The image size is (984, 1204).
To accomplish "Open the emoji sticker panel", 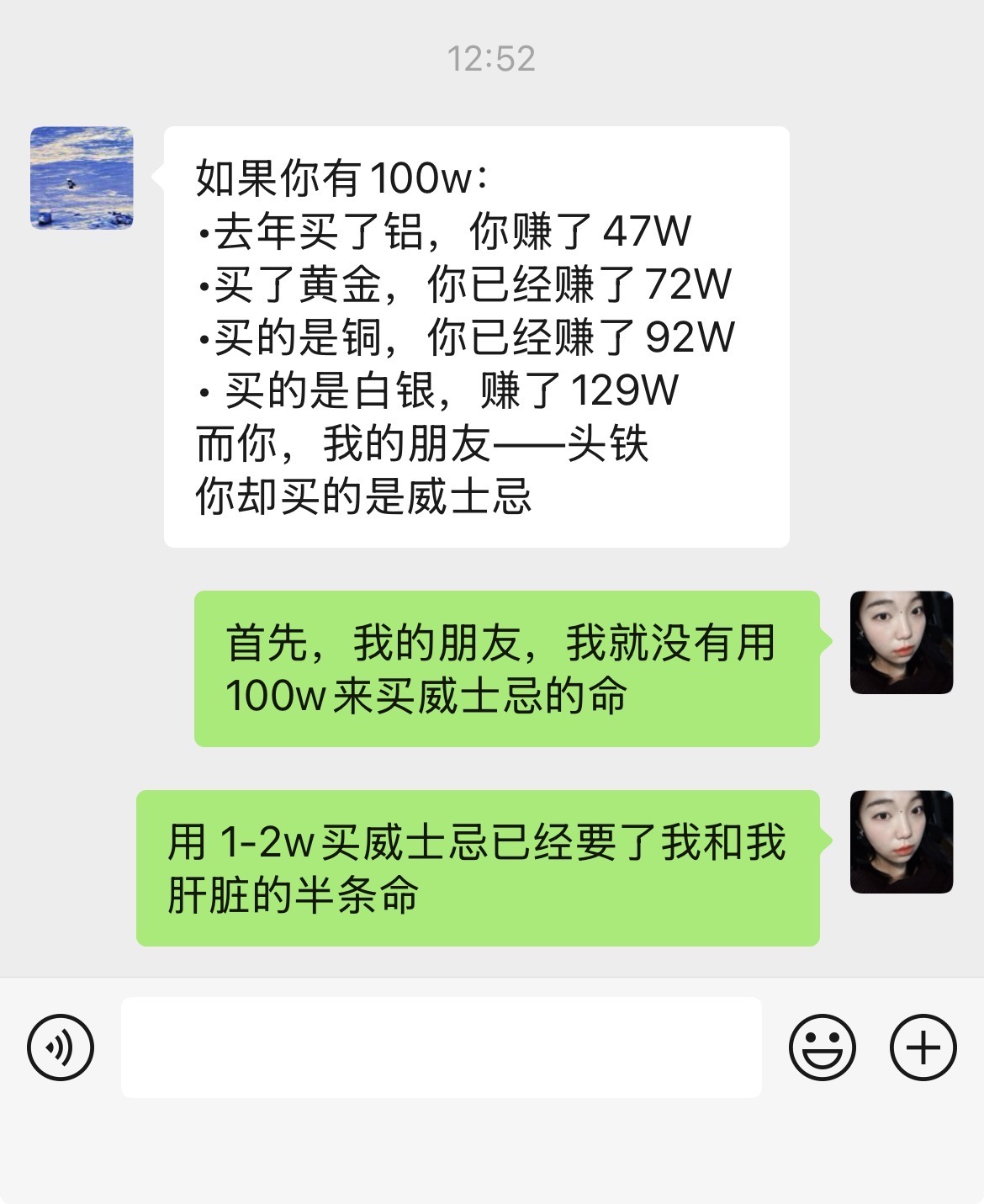I will coord(822,1048).
